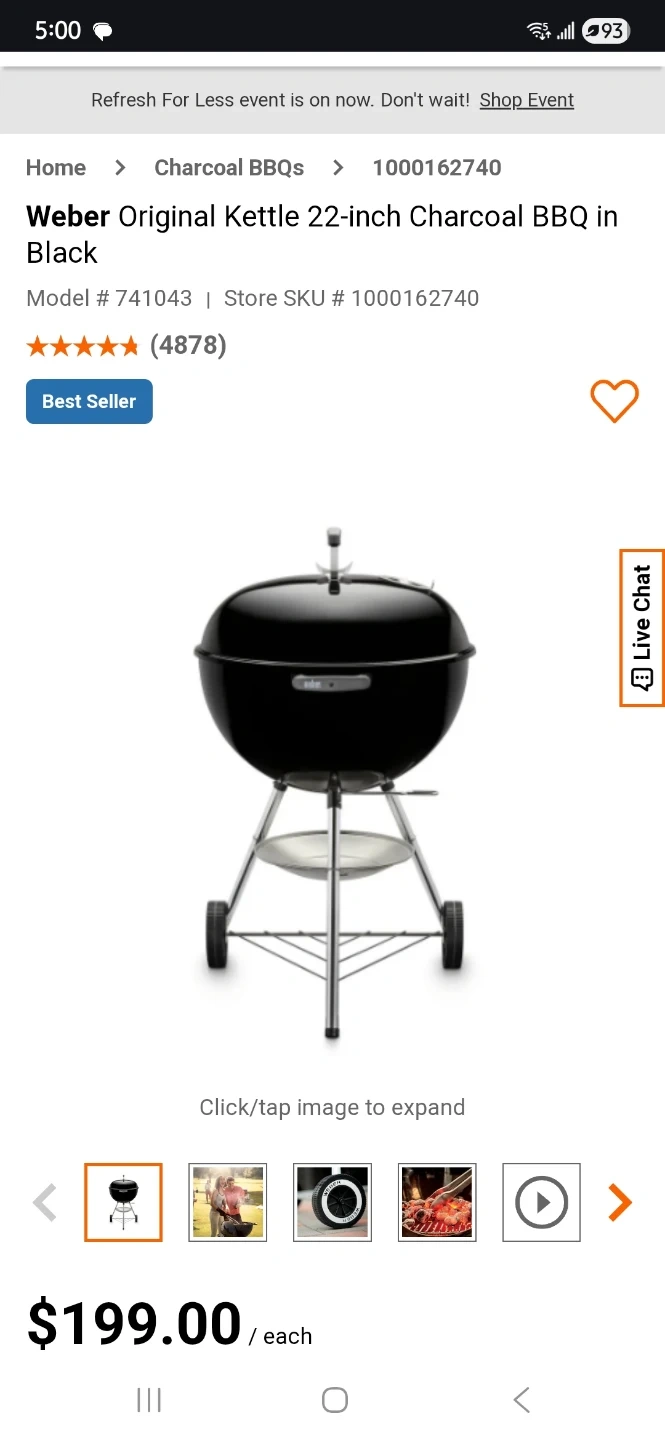Open the Charcoal BBQs breadcrumb
This screenshot has height=1440, width=665.
pos(229,167)
